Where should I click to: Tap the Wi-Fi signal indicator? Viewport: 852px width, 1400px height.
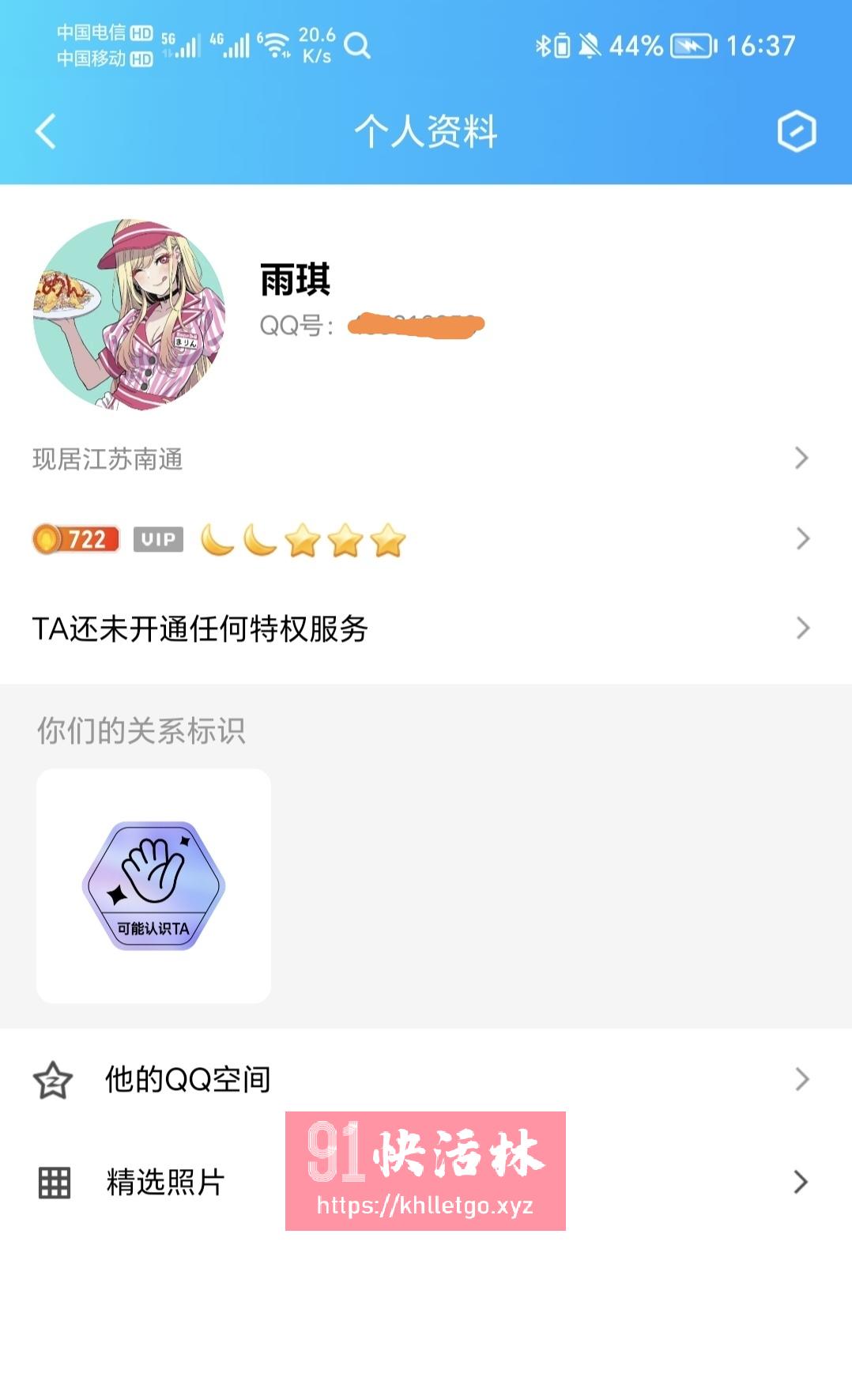click(275, 44)
